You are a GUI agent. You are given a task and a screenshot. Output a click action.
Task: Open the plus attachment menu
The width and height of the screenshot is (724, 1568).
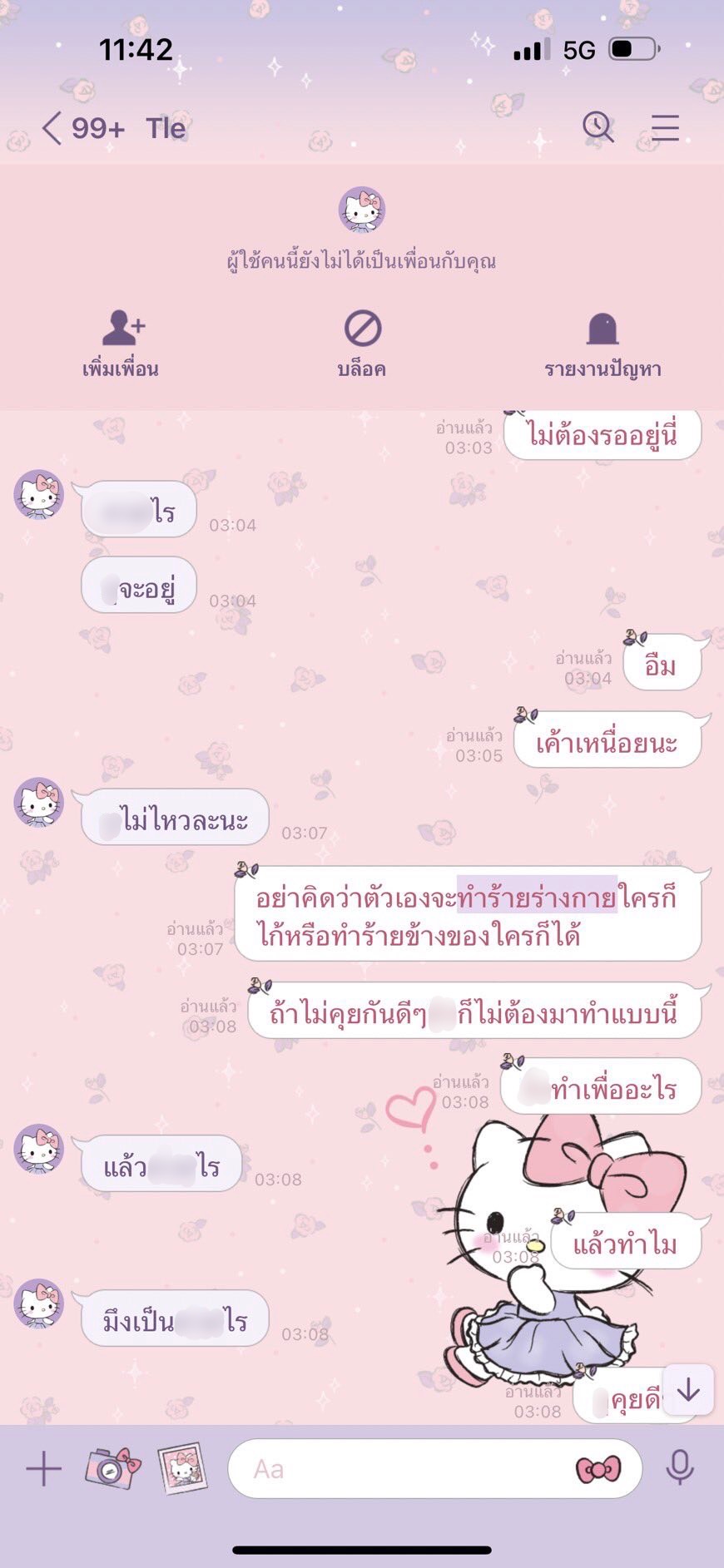[44, 1469]
